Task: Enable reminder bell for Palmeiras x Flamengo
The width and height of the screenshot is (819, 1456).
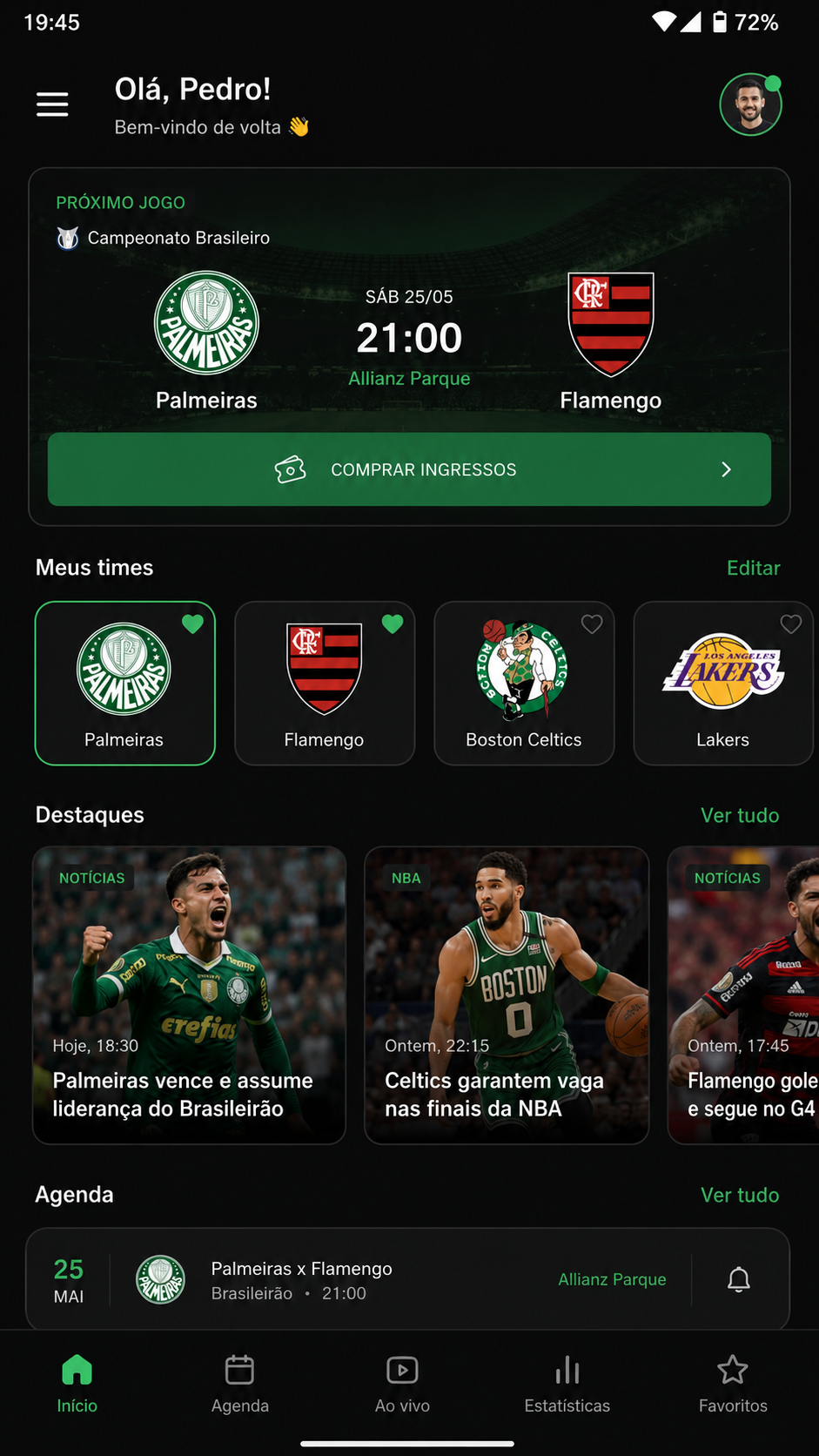Action: coord(739,1279)
